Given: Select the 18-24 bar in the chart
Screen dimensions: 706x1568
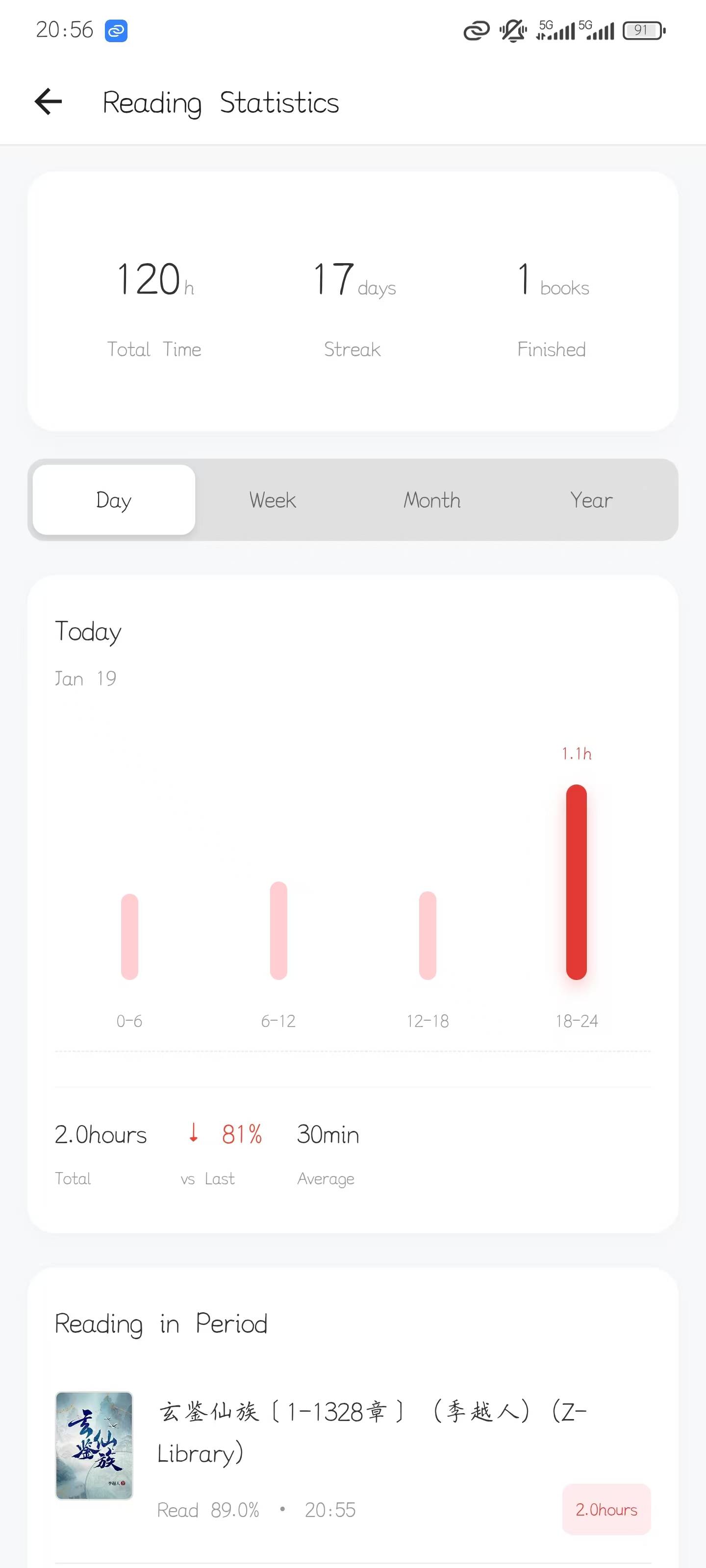Looking at the screenshot, I should coord(576,882).
